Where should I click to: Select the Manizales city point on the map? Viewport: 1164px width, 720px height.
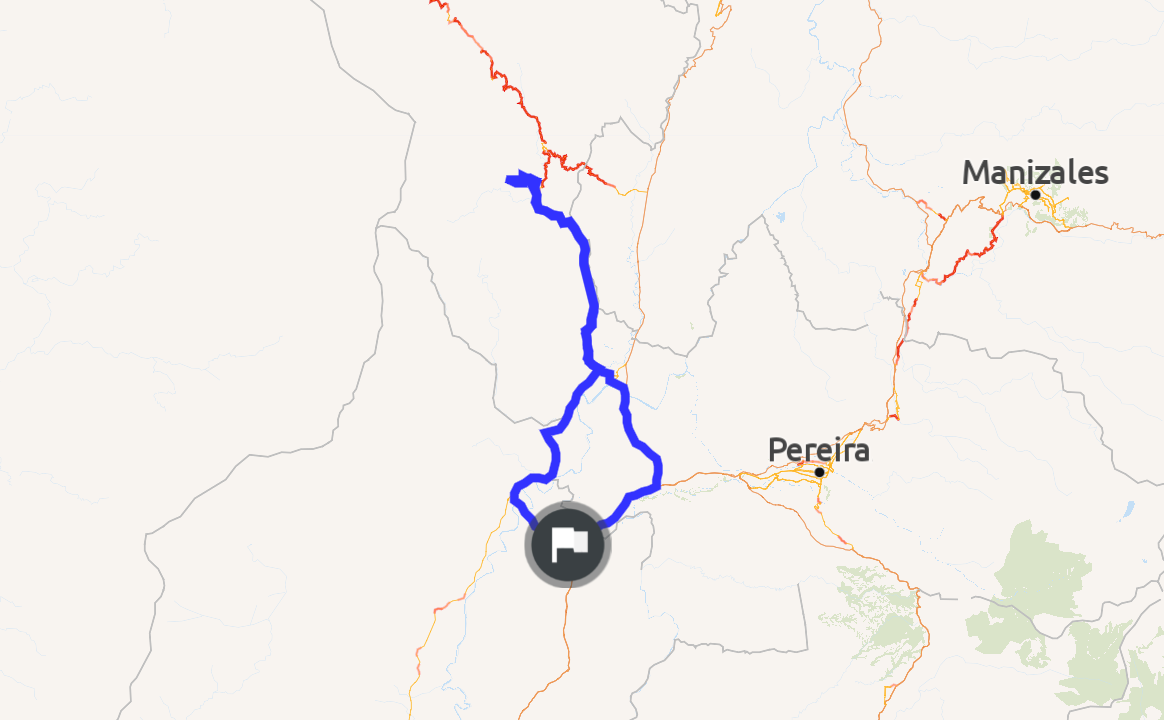[1036, 194]
